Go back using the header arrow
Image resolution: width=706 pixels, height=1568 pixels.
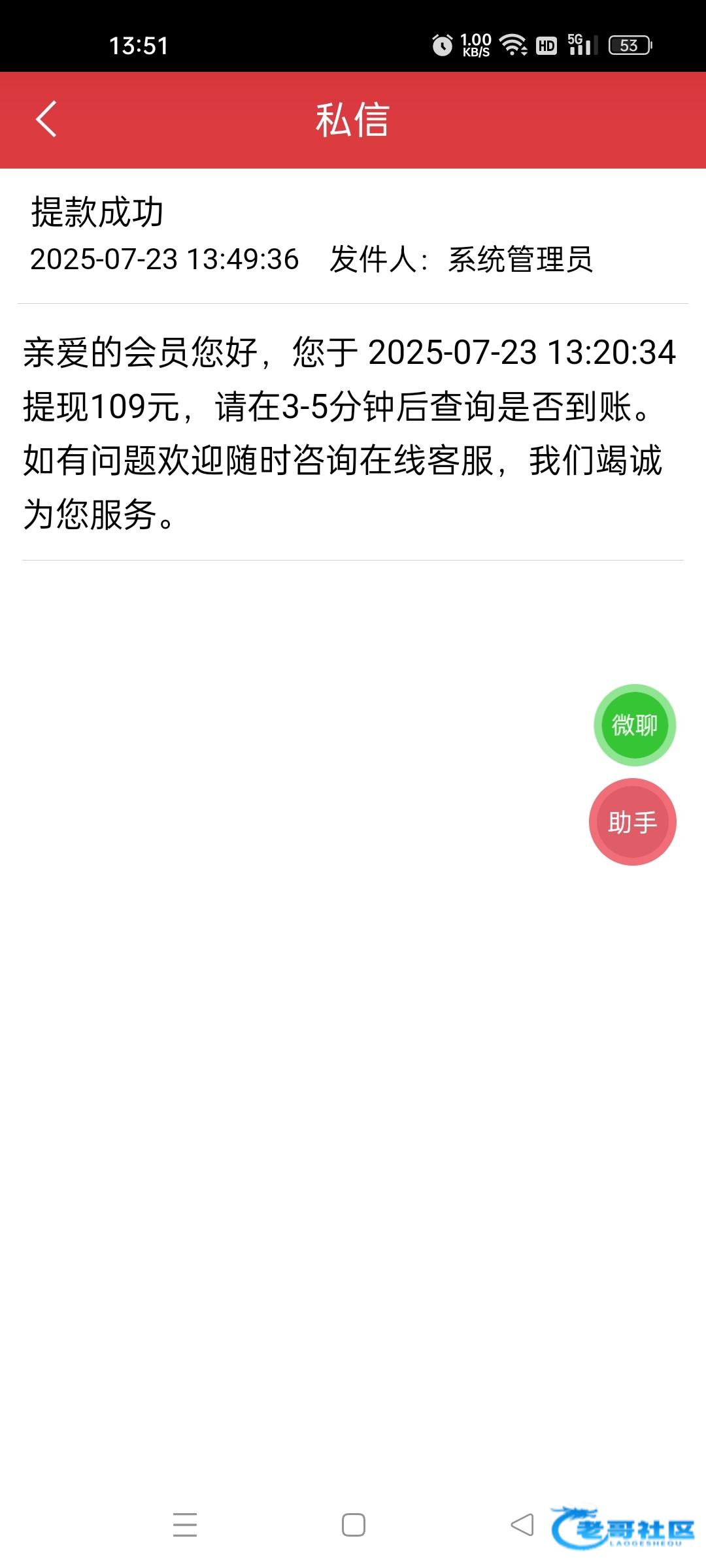[46, 120]
